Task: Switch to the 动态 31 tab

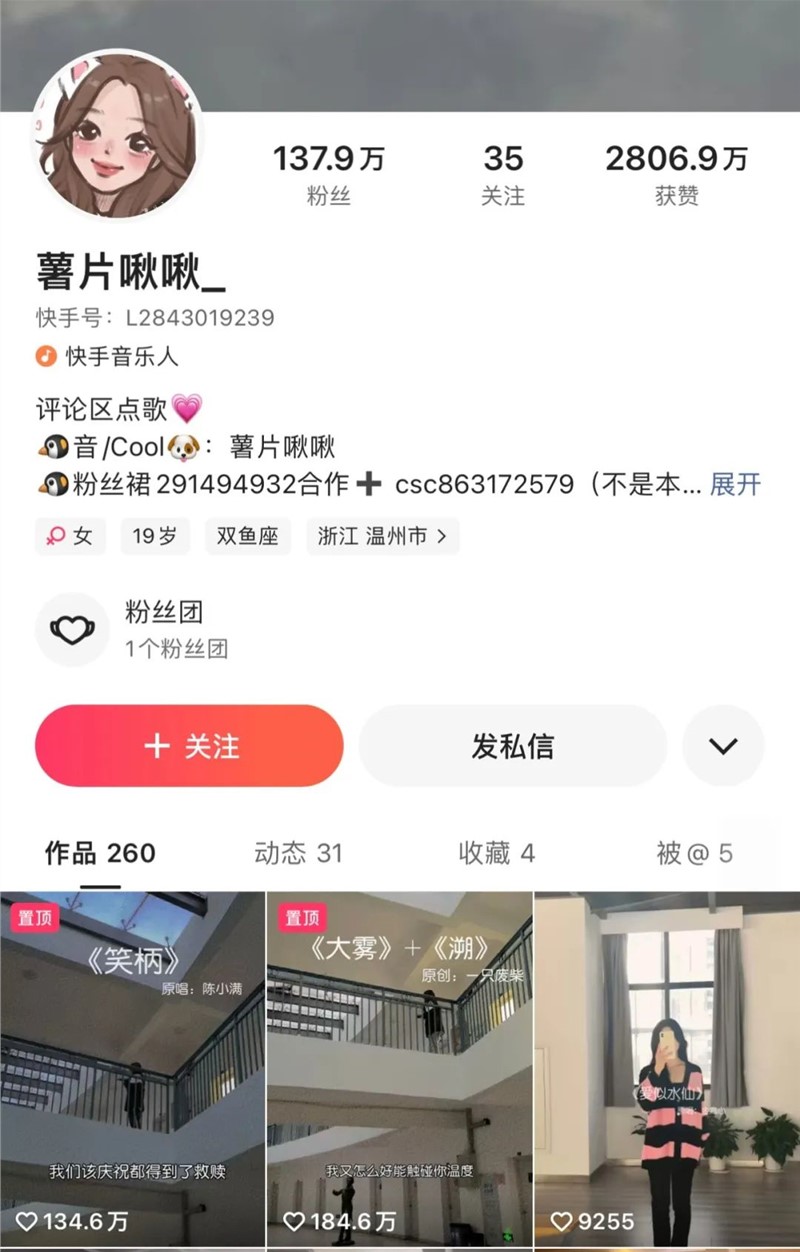Action: [x=298, y=853]
